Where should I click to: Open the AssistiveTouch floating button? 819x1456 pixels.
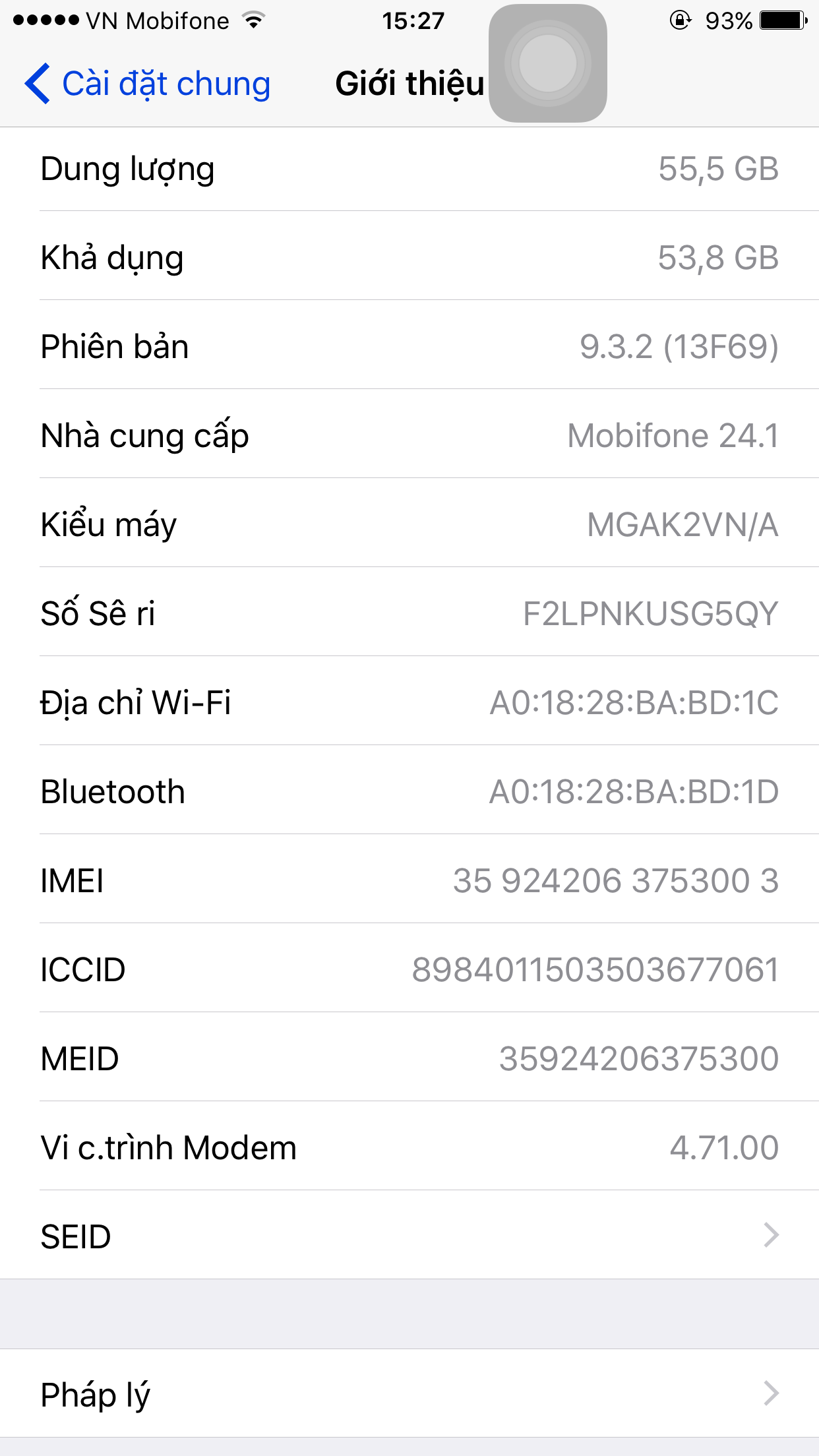[547, 63]
